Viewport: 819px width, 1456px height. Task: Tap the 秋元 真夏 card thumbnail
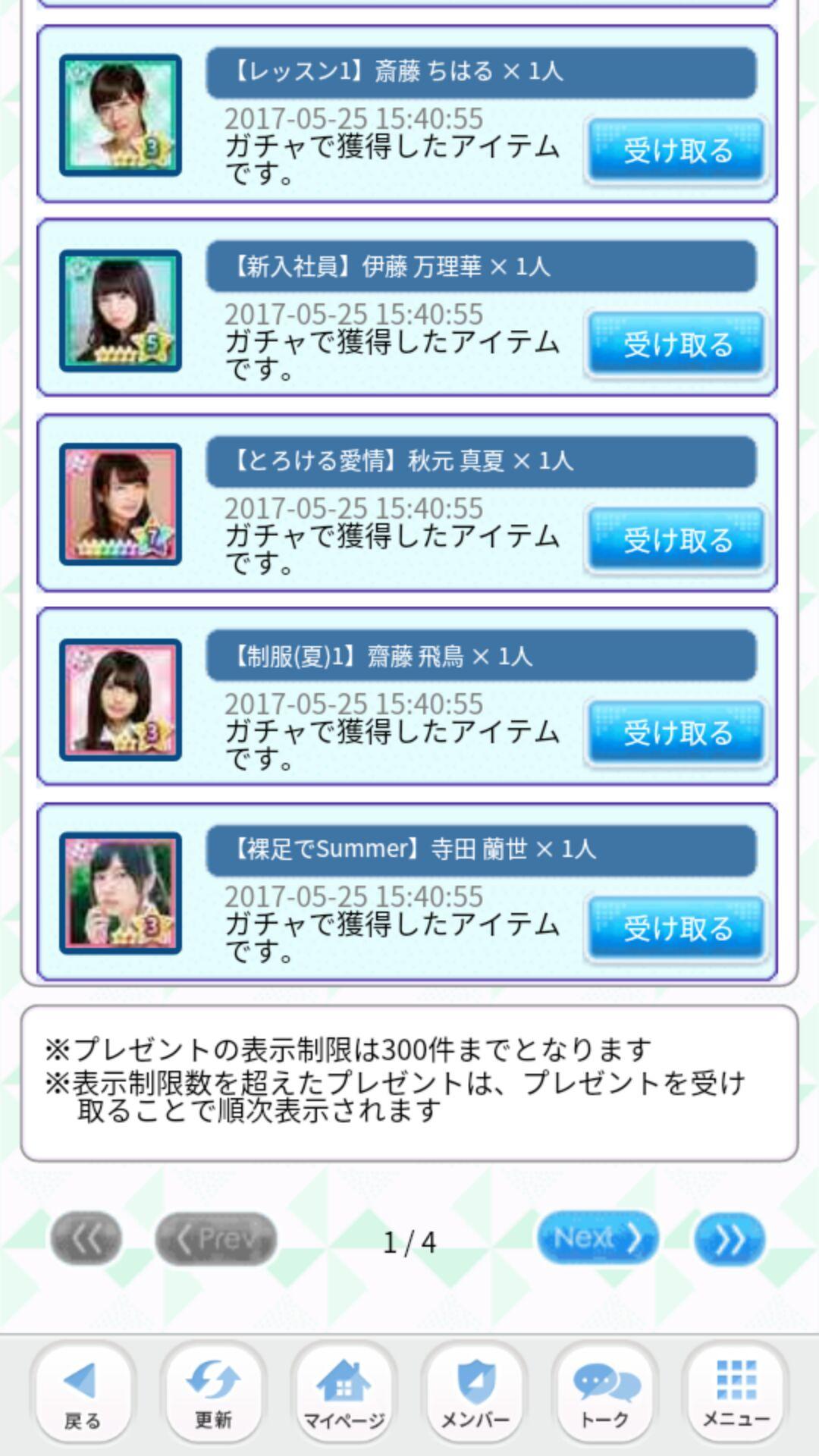point(121,504)
